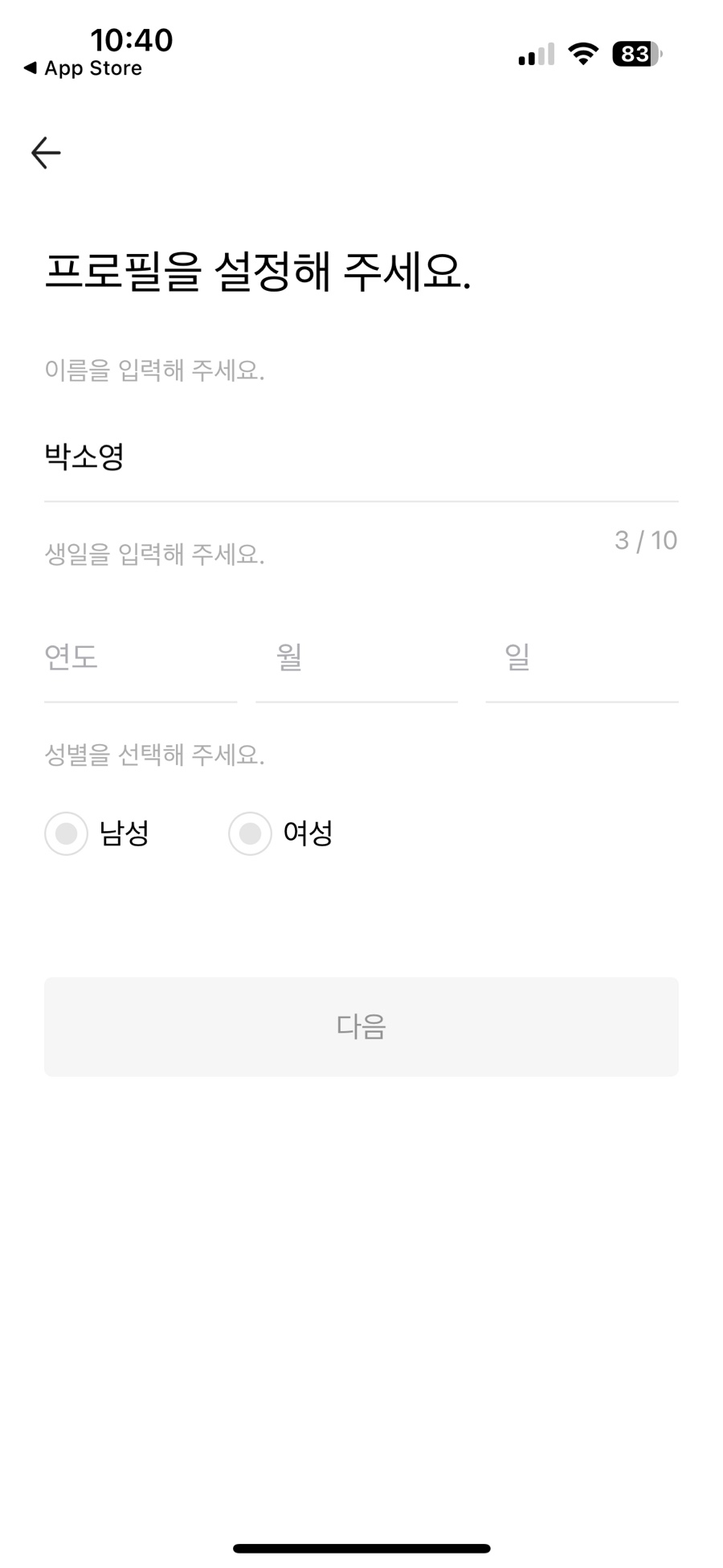Return to App Store via status bar
This screenshot has height=1568, width=723.
click(83, 68)
